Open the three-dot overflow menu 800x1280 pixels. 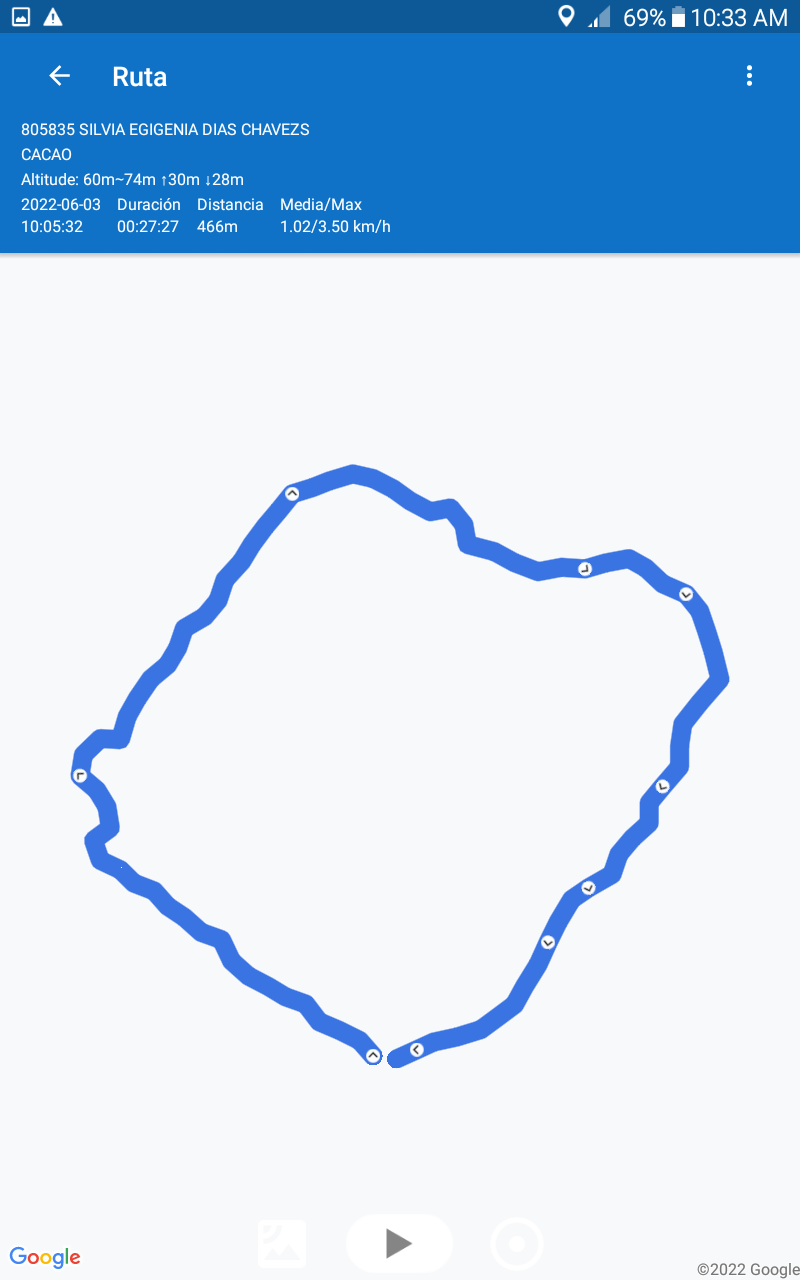749,76
